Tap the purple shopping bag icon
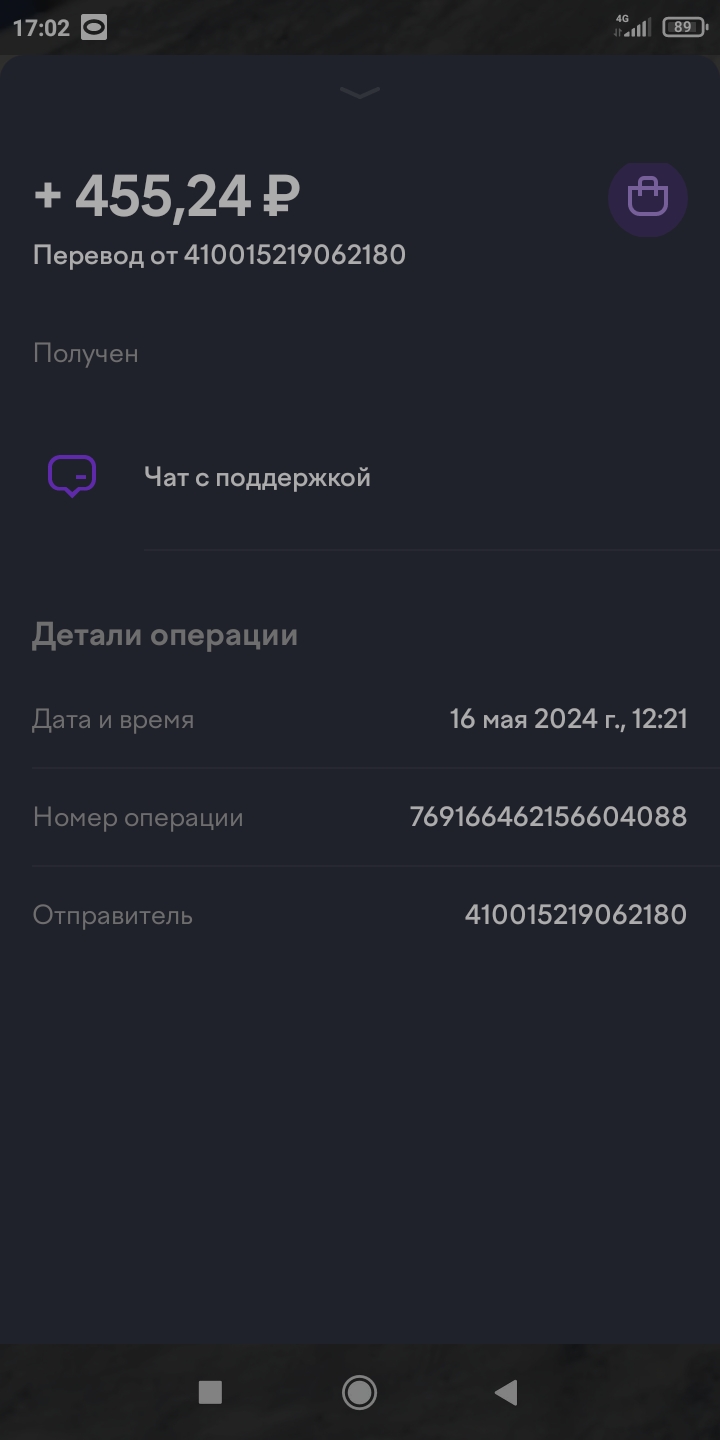The image size is (720, 1440). pos(647,197)
